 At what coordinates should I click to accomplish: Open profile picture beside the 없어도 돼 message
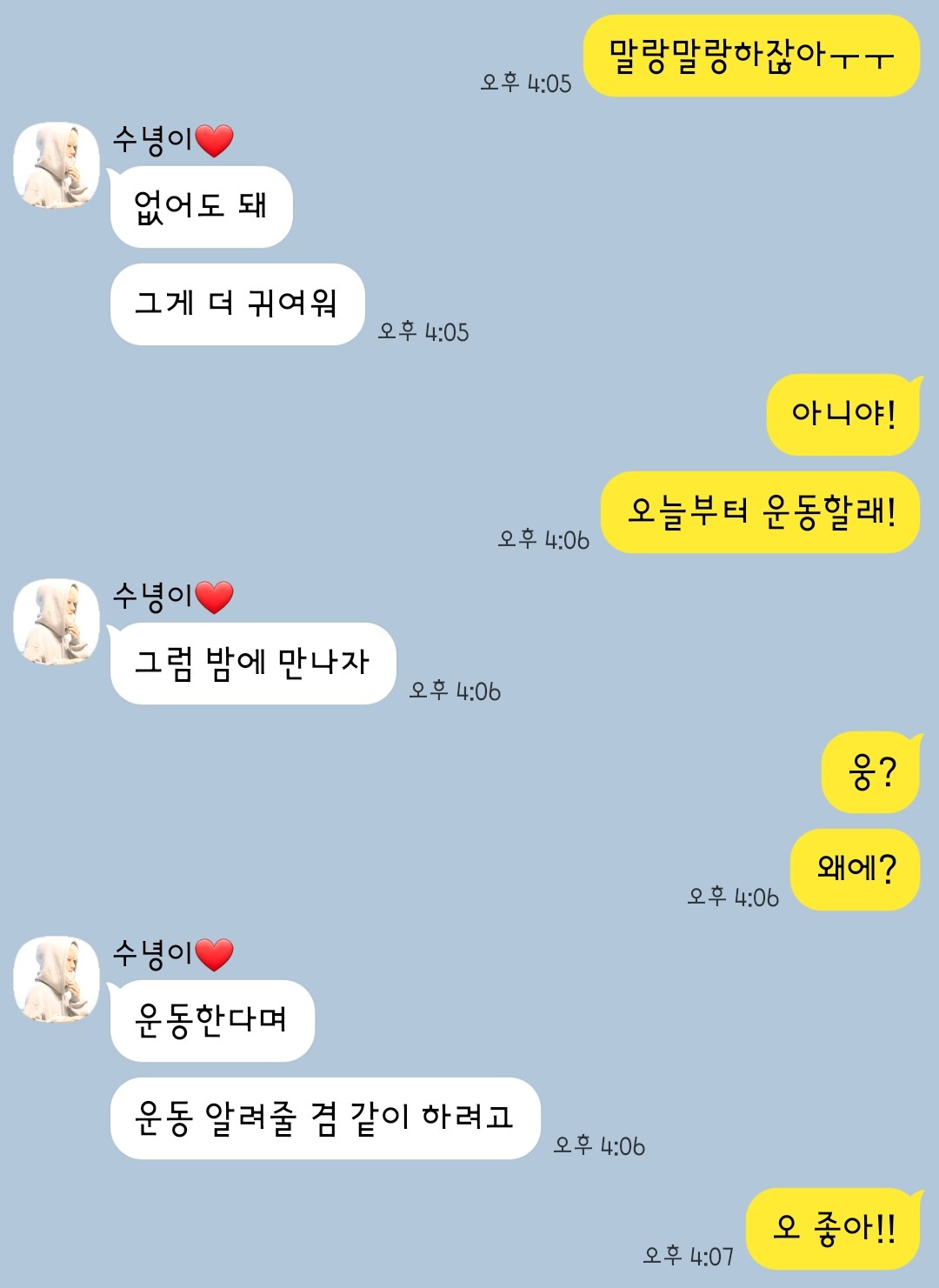coord(57,165)
